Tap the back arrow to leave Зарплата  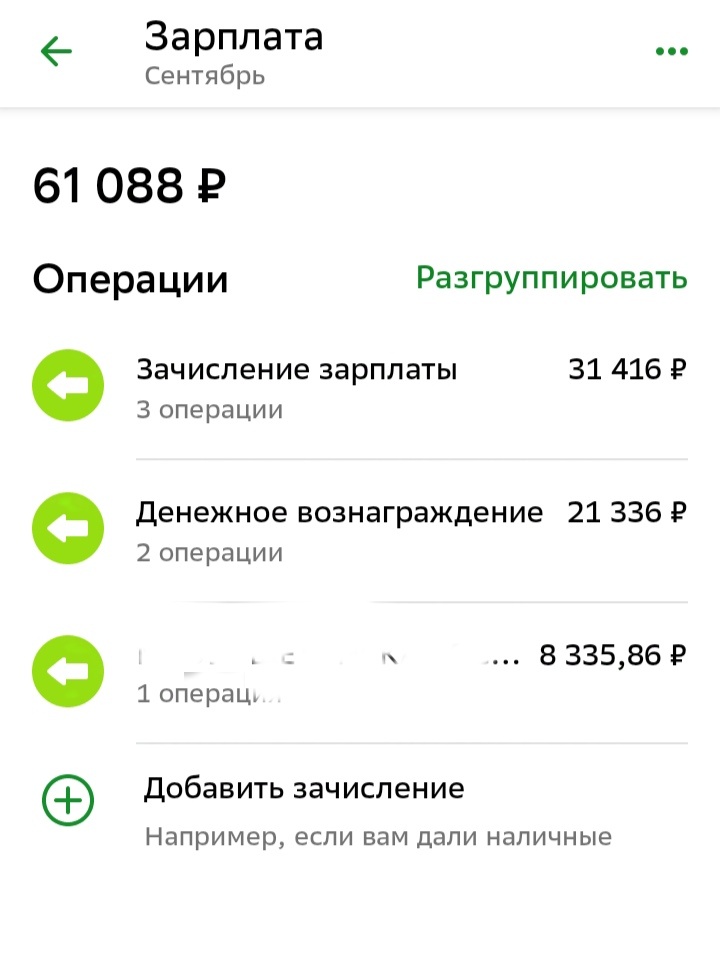[x=55, y=50]
